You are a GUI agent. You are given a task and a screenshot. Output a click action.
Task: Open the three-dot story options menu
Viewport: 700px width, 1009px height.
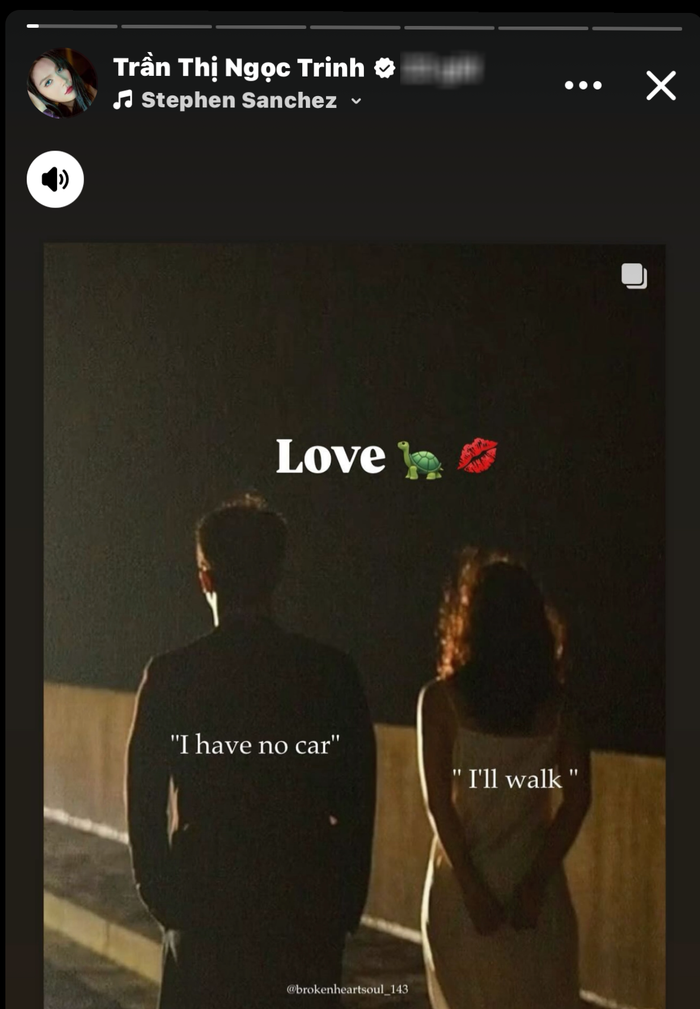click(x=583, y=86)
